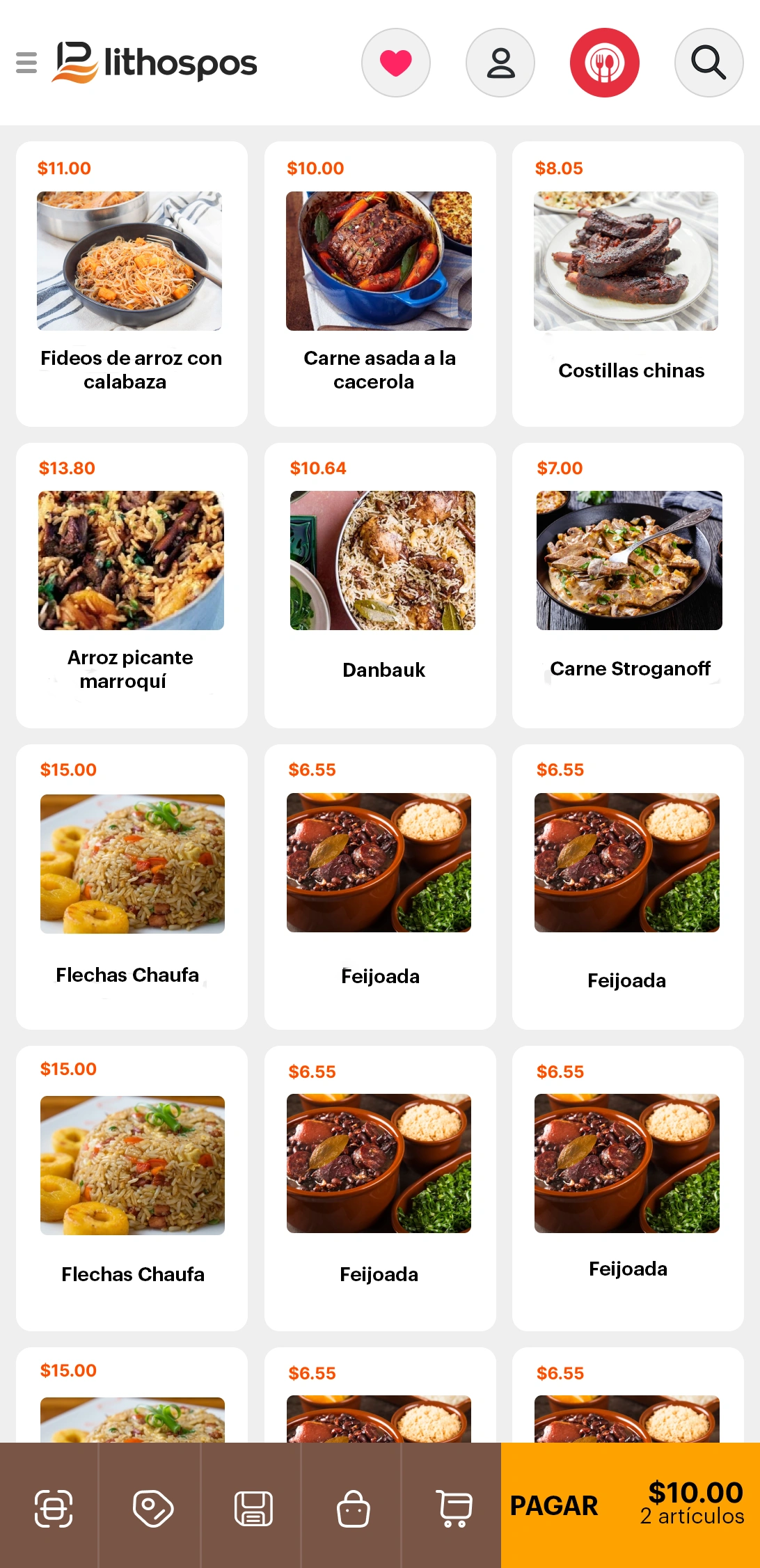The width and height of the screenshot is (760, 1568).
Task: Open the discount tag icon
Action: click(153, 1508)
